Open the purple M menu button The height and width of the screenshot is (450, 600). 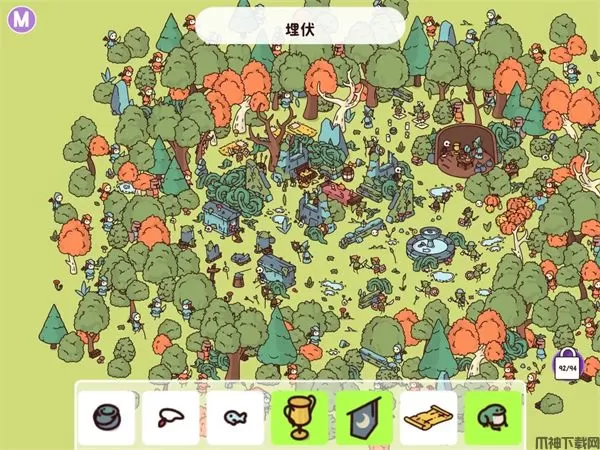(22, 19)
